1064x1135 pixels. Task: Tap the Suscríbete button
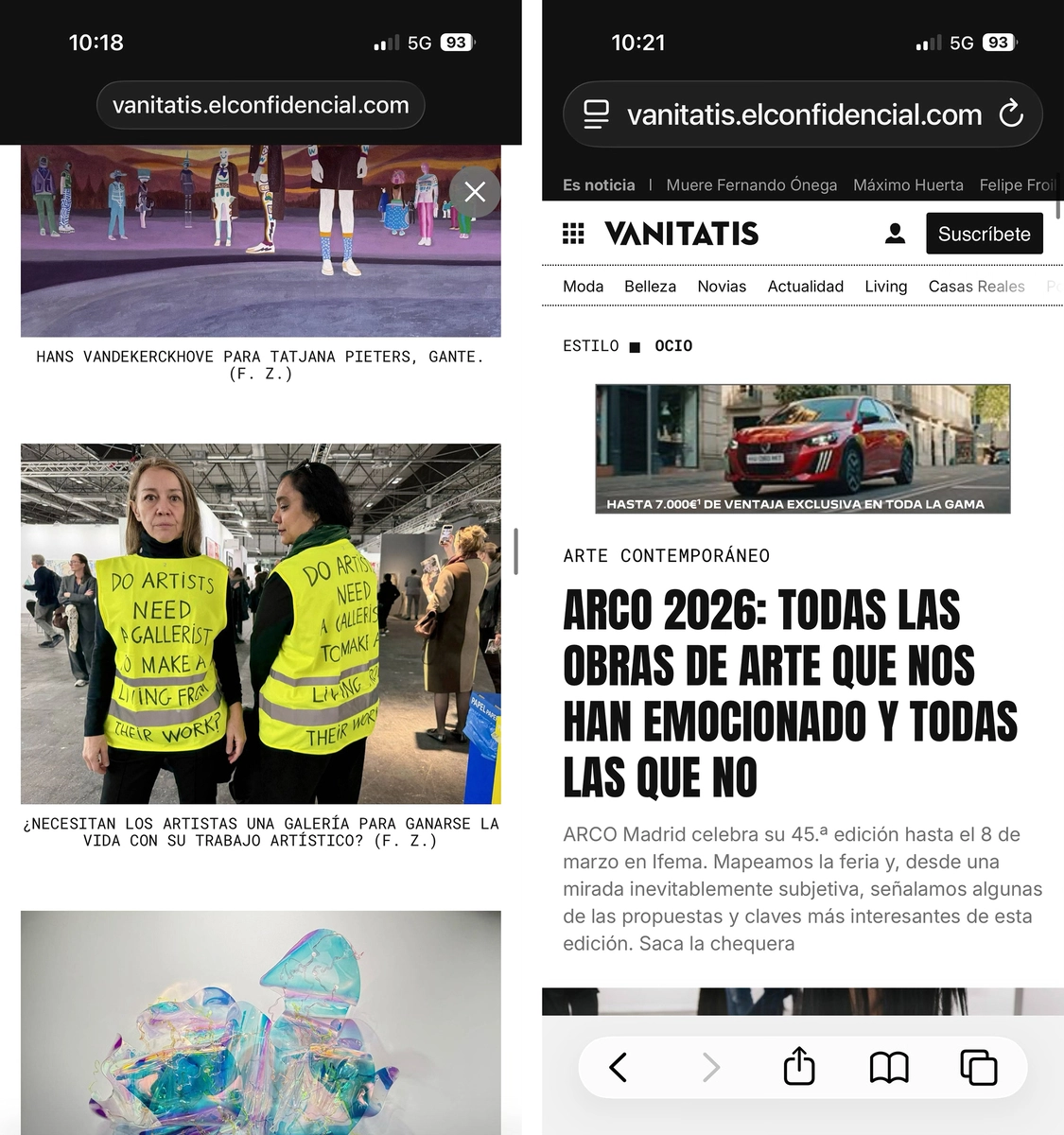click(x=984, y=234)
